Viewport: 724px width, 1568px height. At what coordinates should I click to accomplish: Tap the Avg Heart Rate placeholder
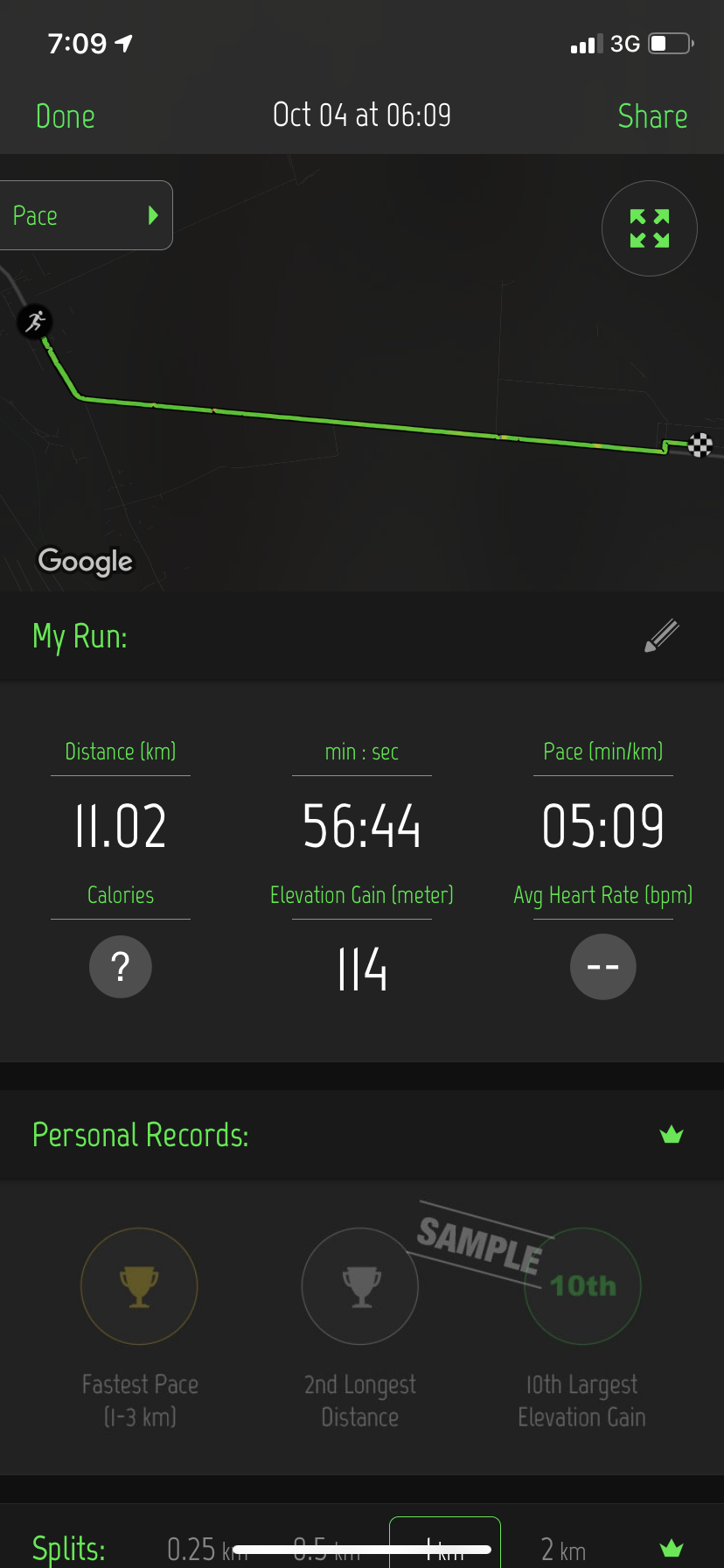[603, 967]
